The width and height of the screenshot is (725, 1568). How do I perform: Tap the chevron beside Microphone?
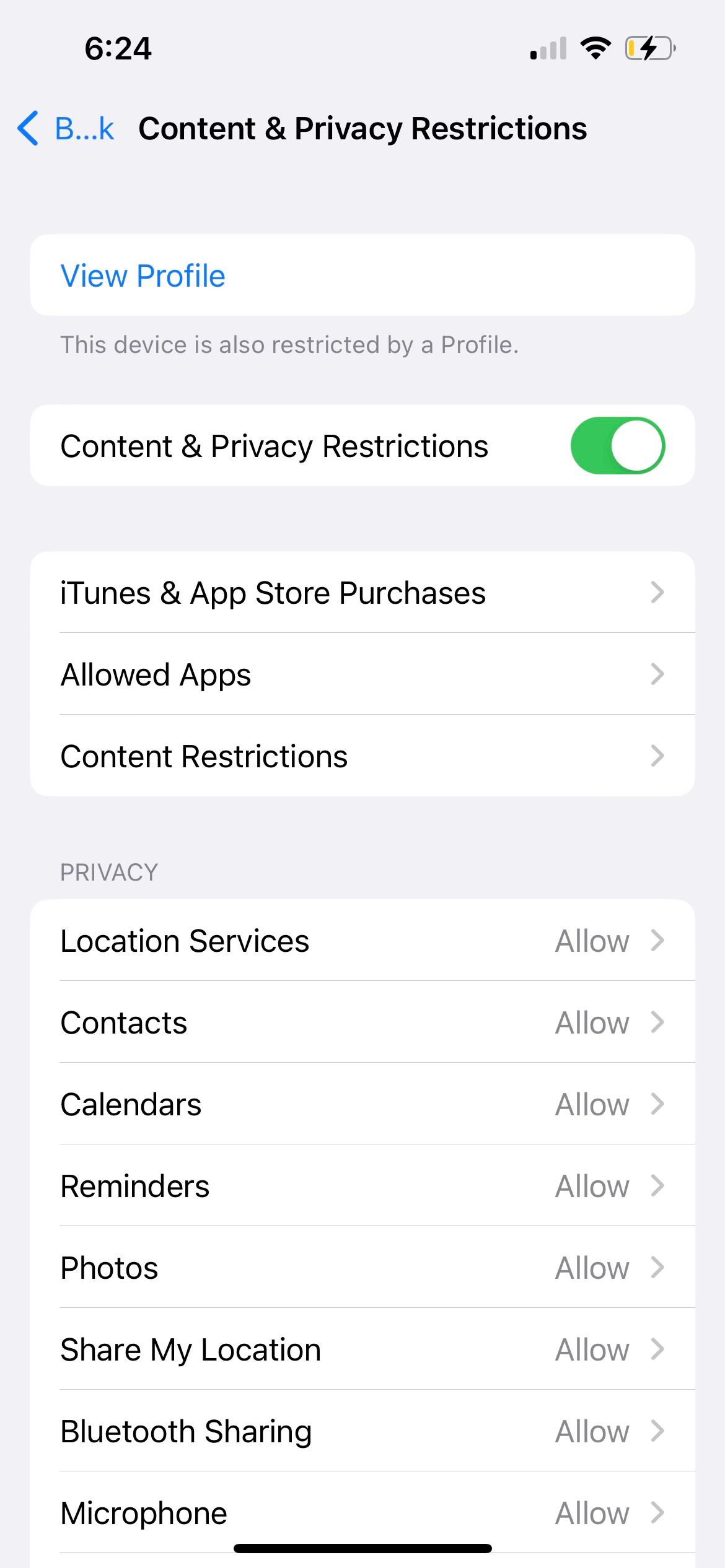[x=658, y=1512]
